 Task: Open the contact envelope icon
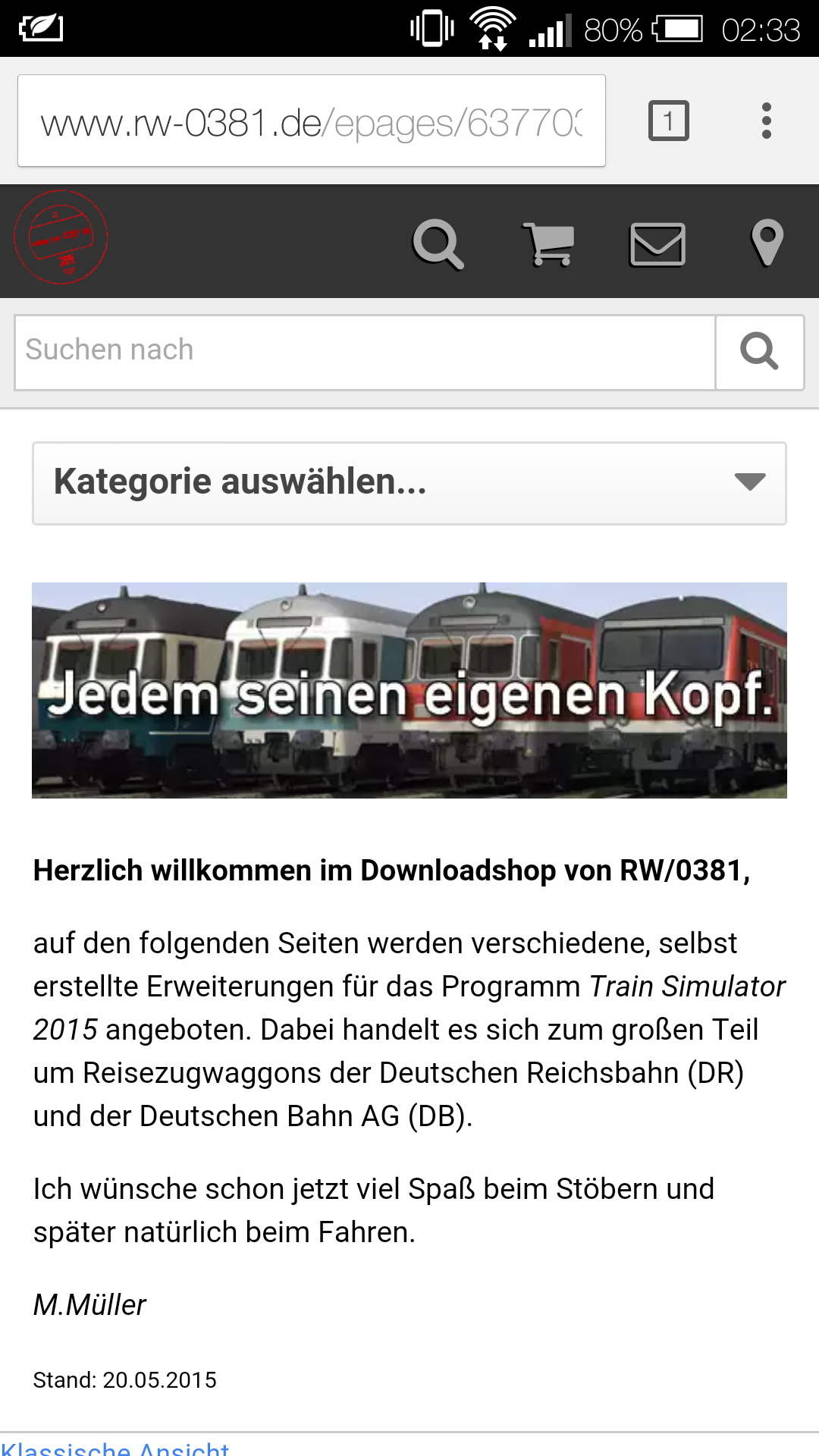click(657, 243)
